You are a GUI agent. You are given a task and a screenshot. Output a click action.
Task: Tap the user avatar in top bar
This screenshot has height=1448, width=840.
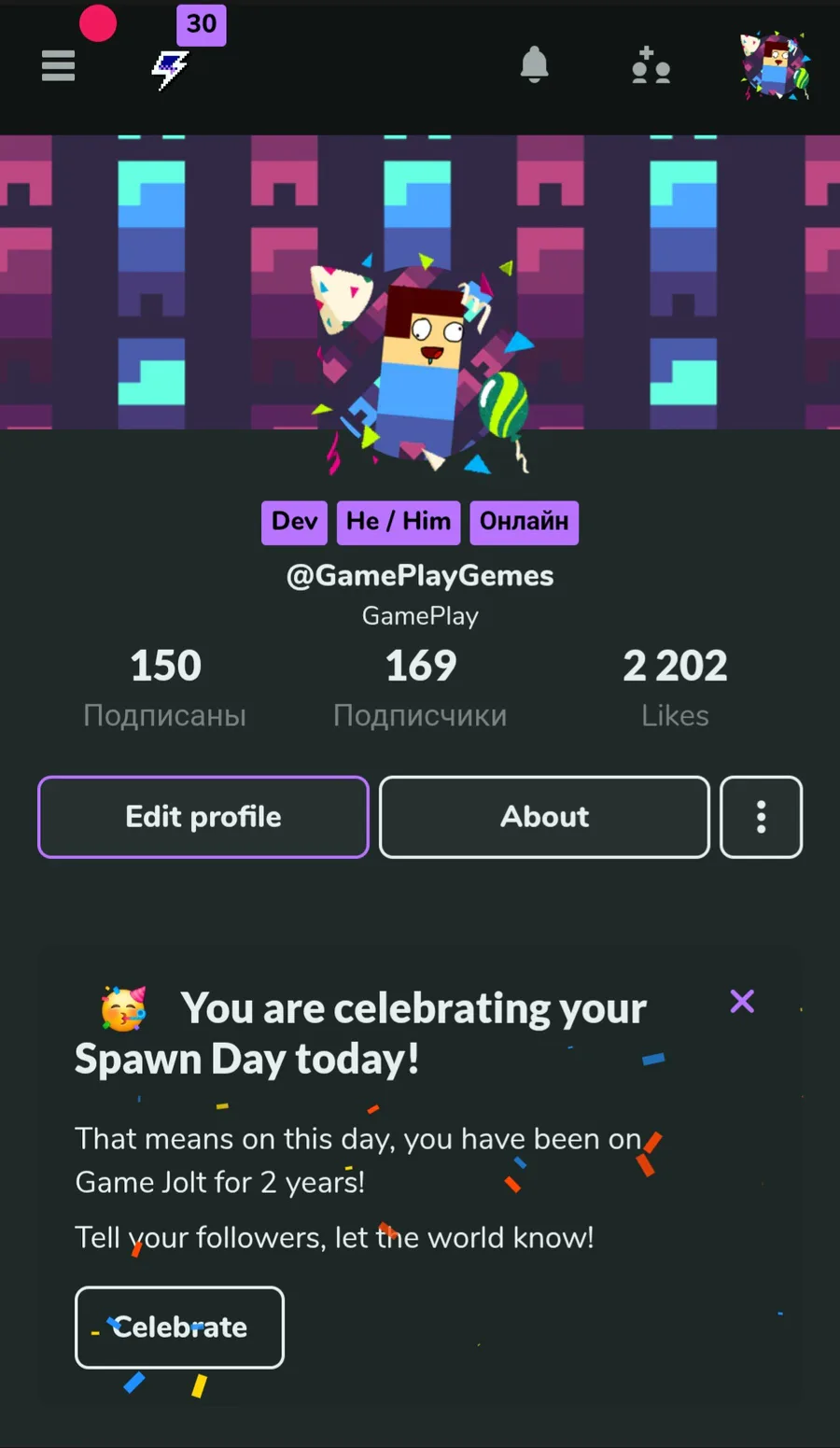[775, 66]
